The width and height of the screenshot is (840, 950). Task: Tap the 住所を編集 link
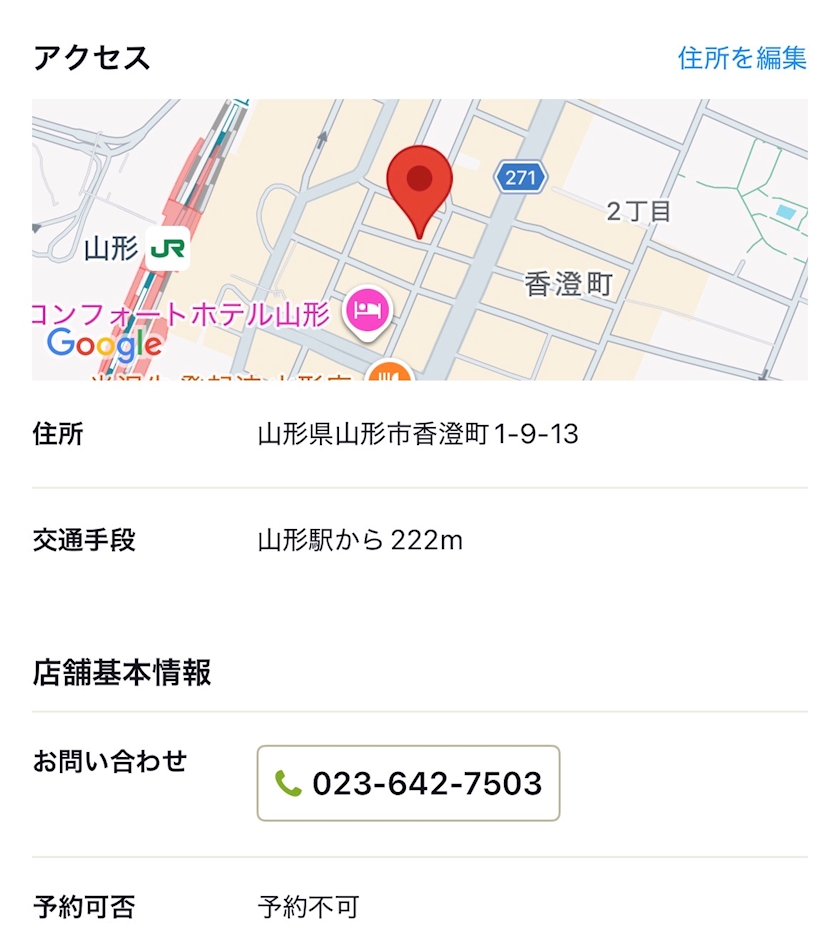(741, 58)
